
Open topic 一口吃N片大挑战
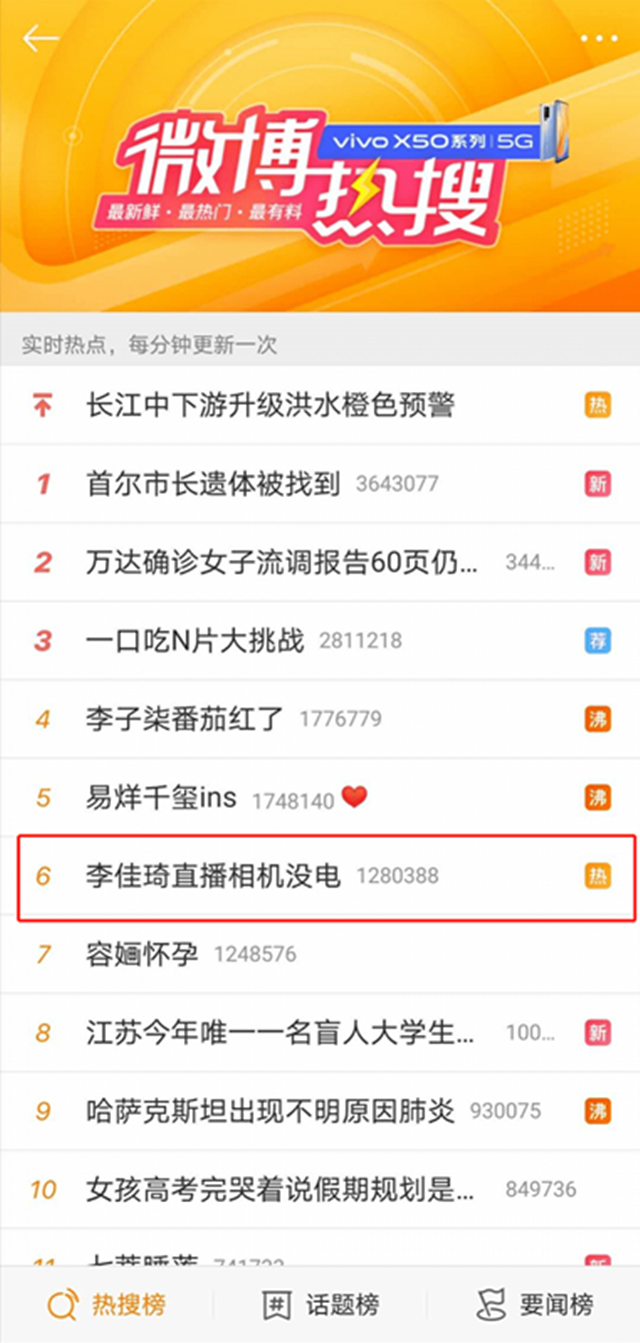[x=195, y=640]
